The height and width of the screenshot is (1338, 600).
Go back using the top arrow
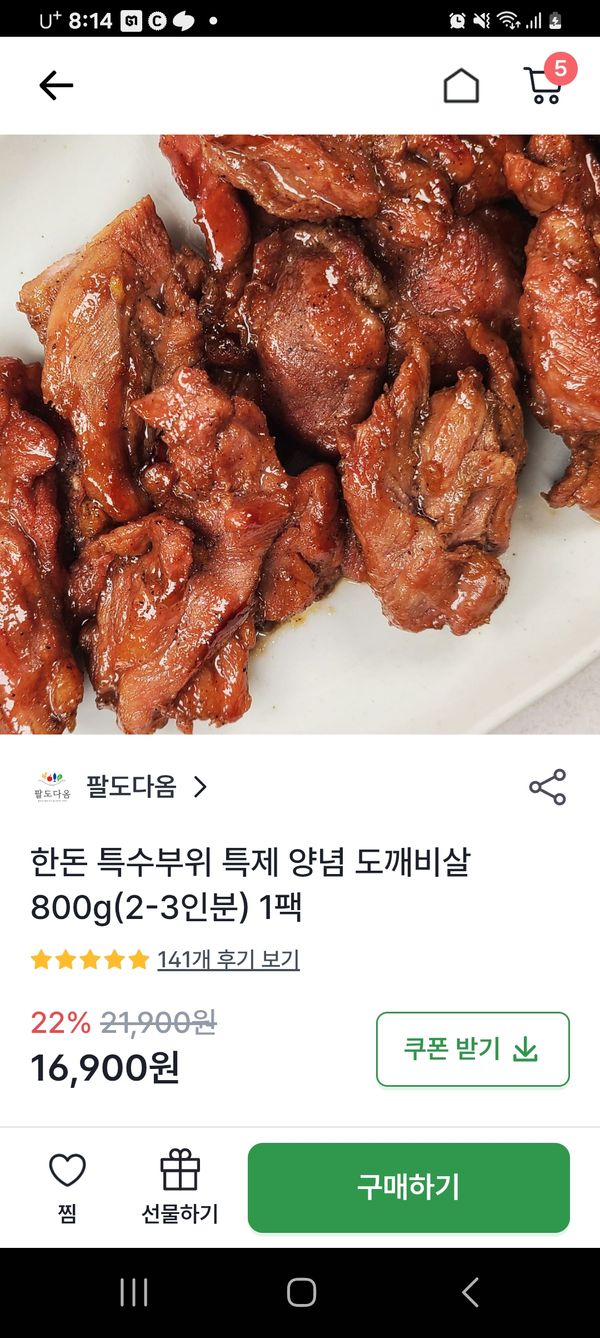[56, 86]
